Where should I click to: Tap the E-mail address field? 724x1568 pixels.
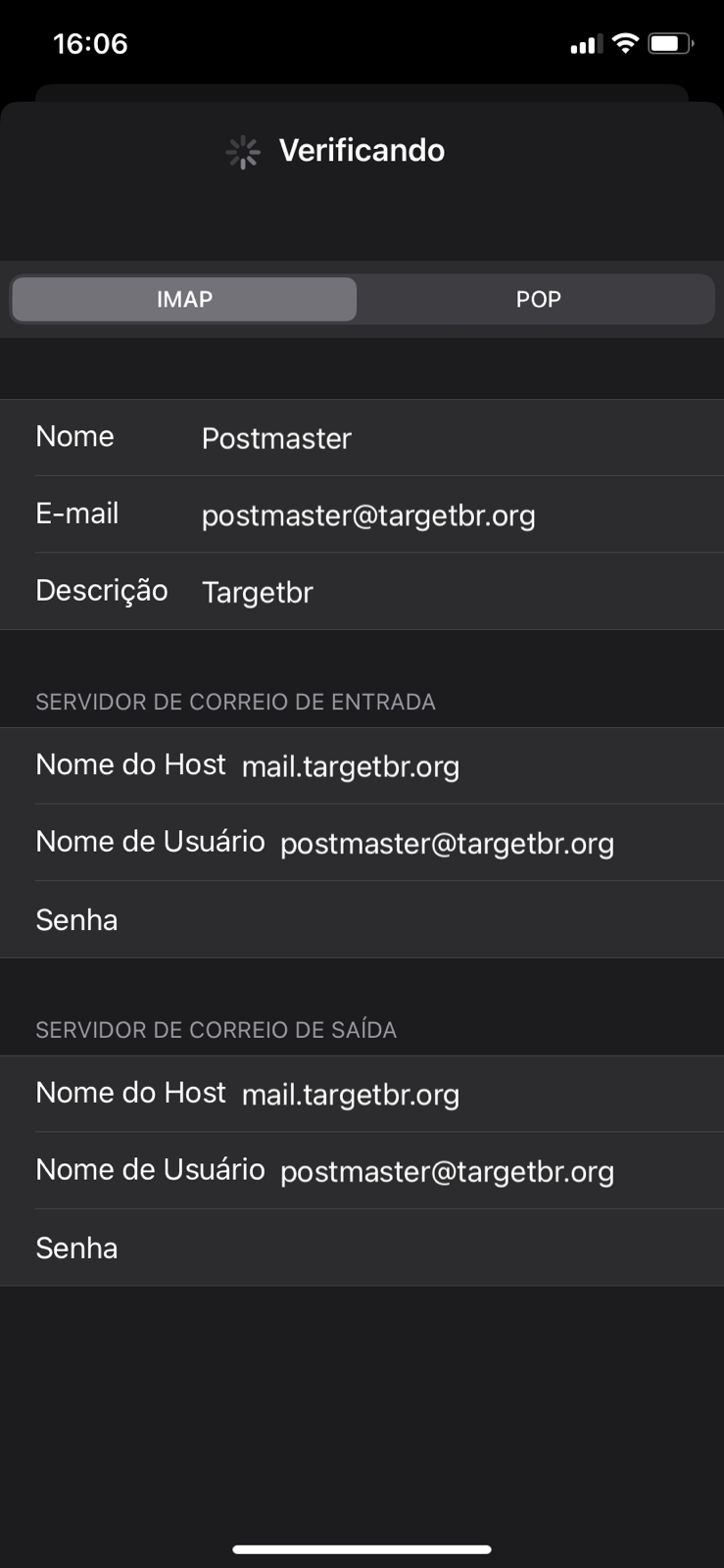[x=362, y=514]
